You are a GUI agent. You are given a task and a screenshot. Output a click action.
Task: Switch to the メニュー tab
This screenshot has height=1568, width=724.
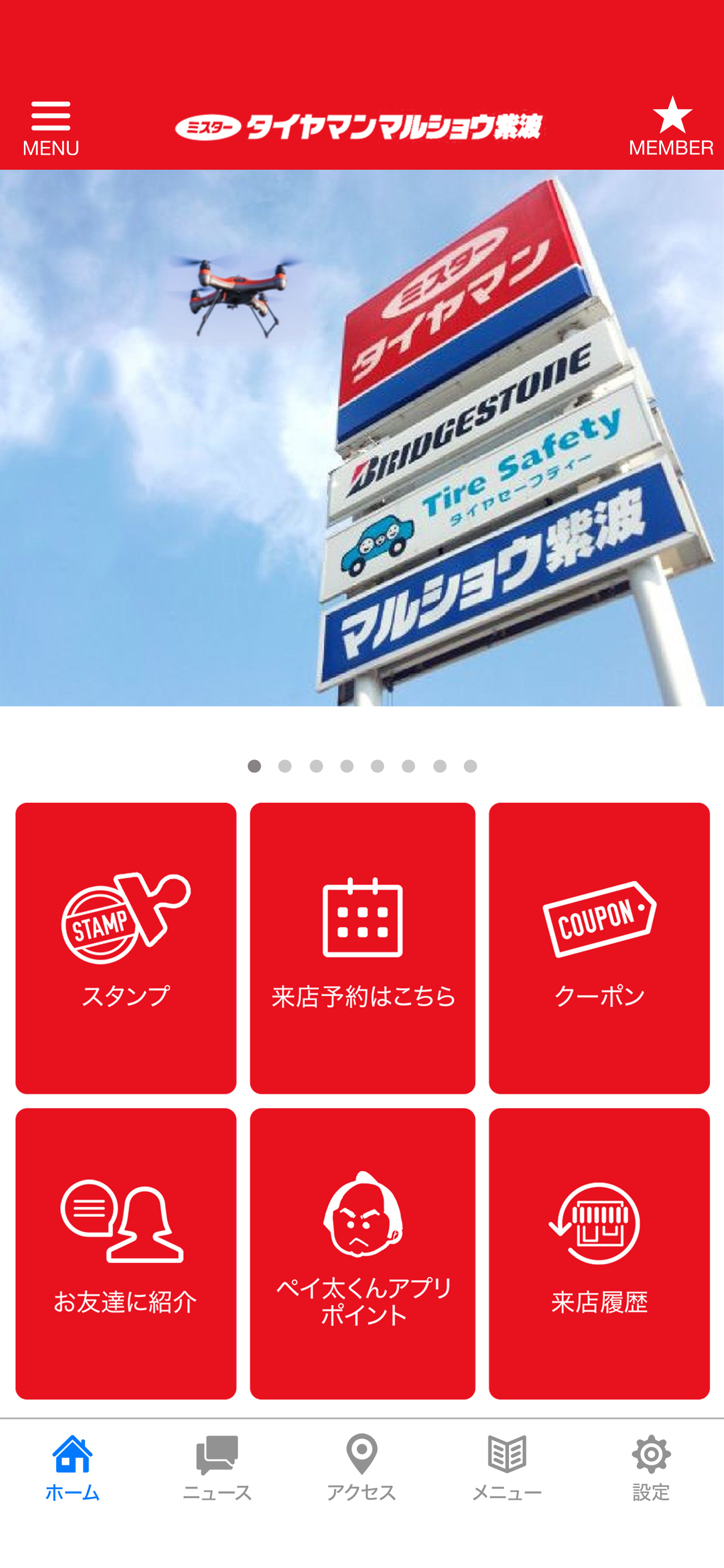(507, 1468)
